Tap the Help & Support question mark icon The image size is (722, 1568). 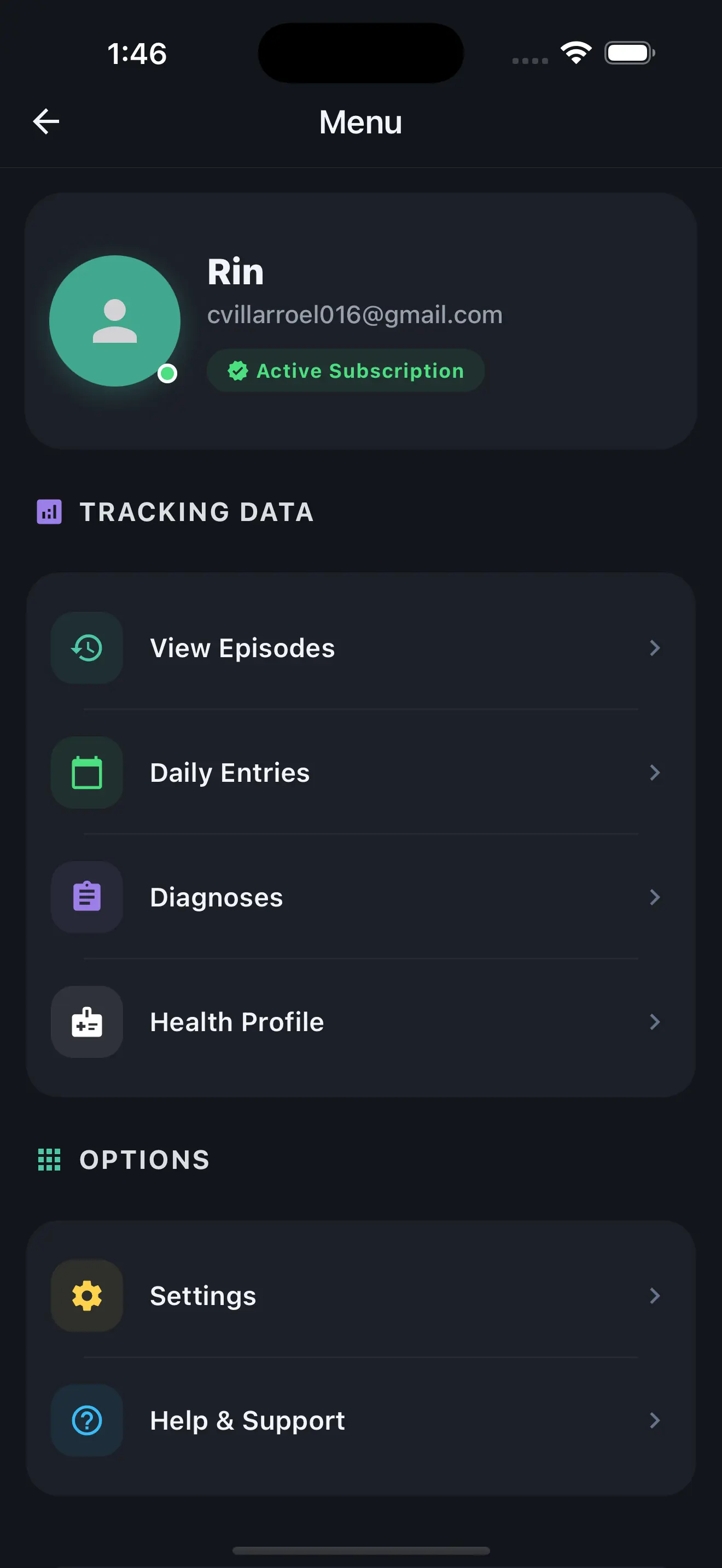(x=86, y=1421)
